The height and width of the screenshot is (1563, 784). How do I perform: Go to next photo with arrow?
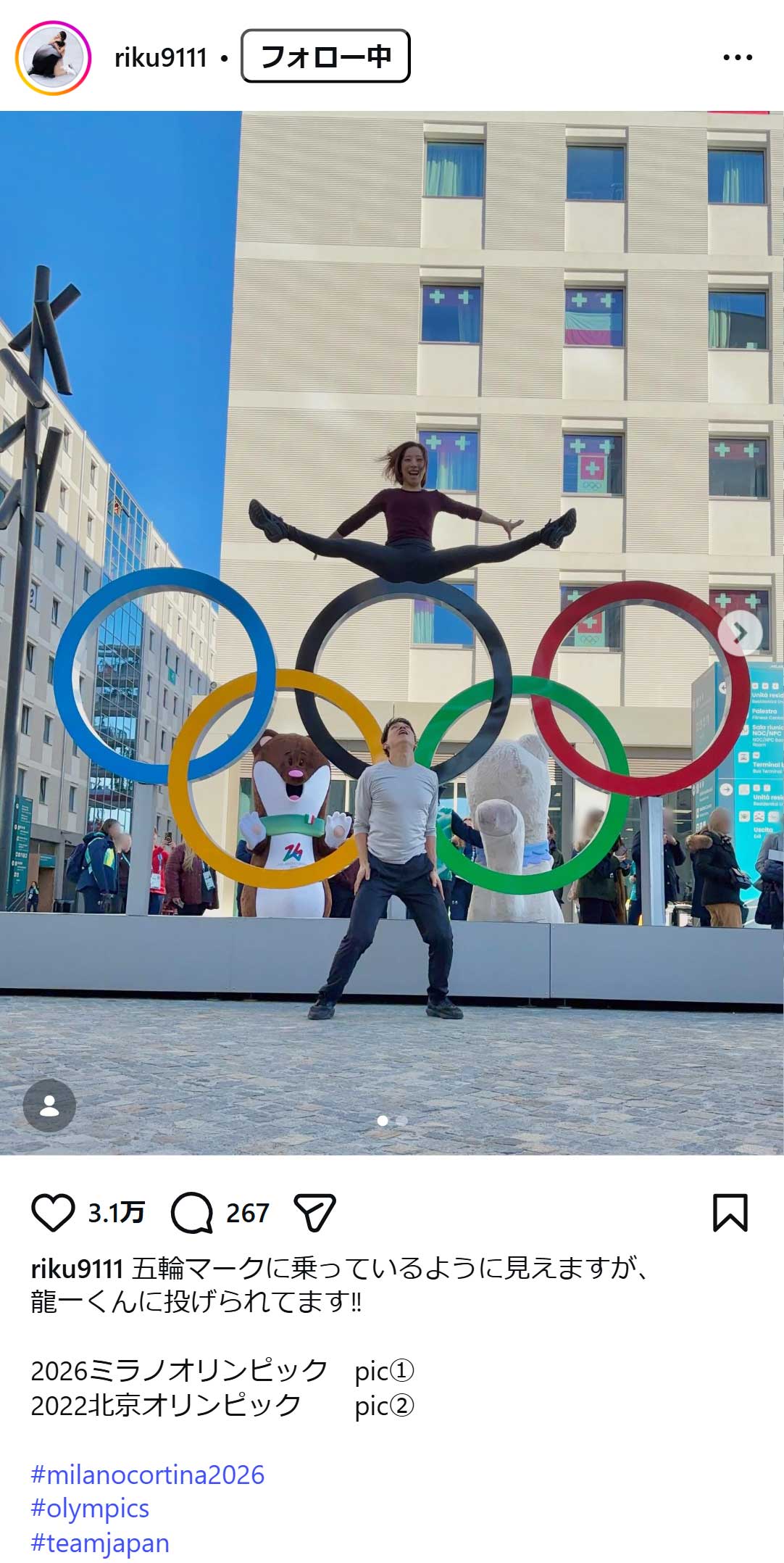[740, 633]
